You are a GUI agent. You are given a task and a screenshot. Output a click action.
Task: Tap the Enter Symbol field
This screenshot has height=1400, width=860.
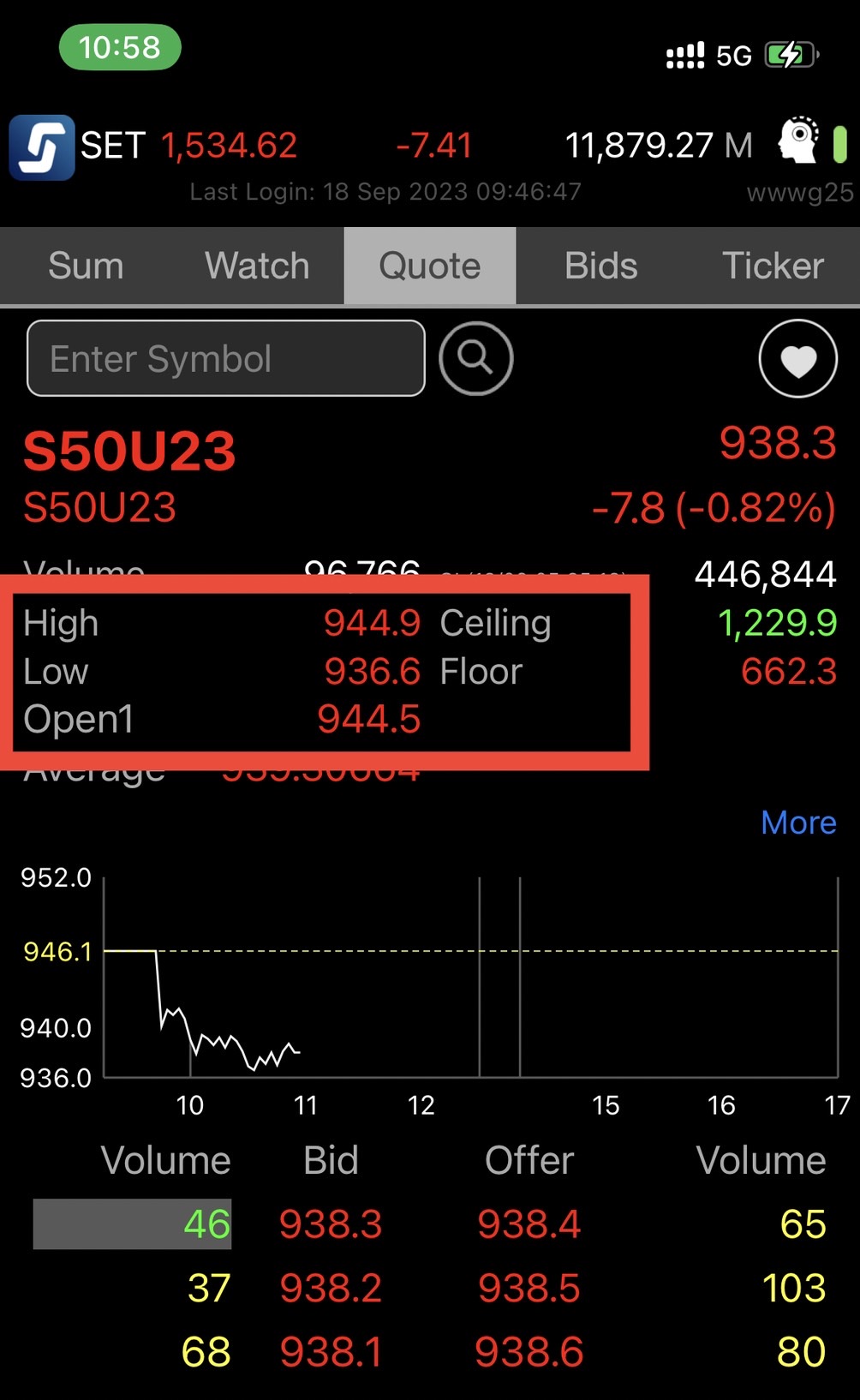226,358
